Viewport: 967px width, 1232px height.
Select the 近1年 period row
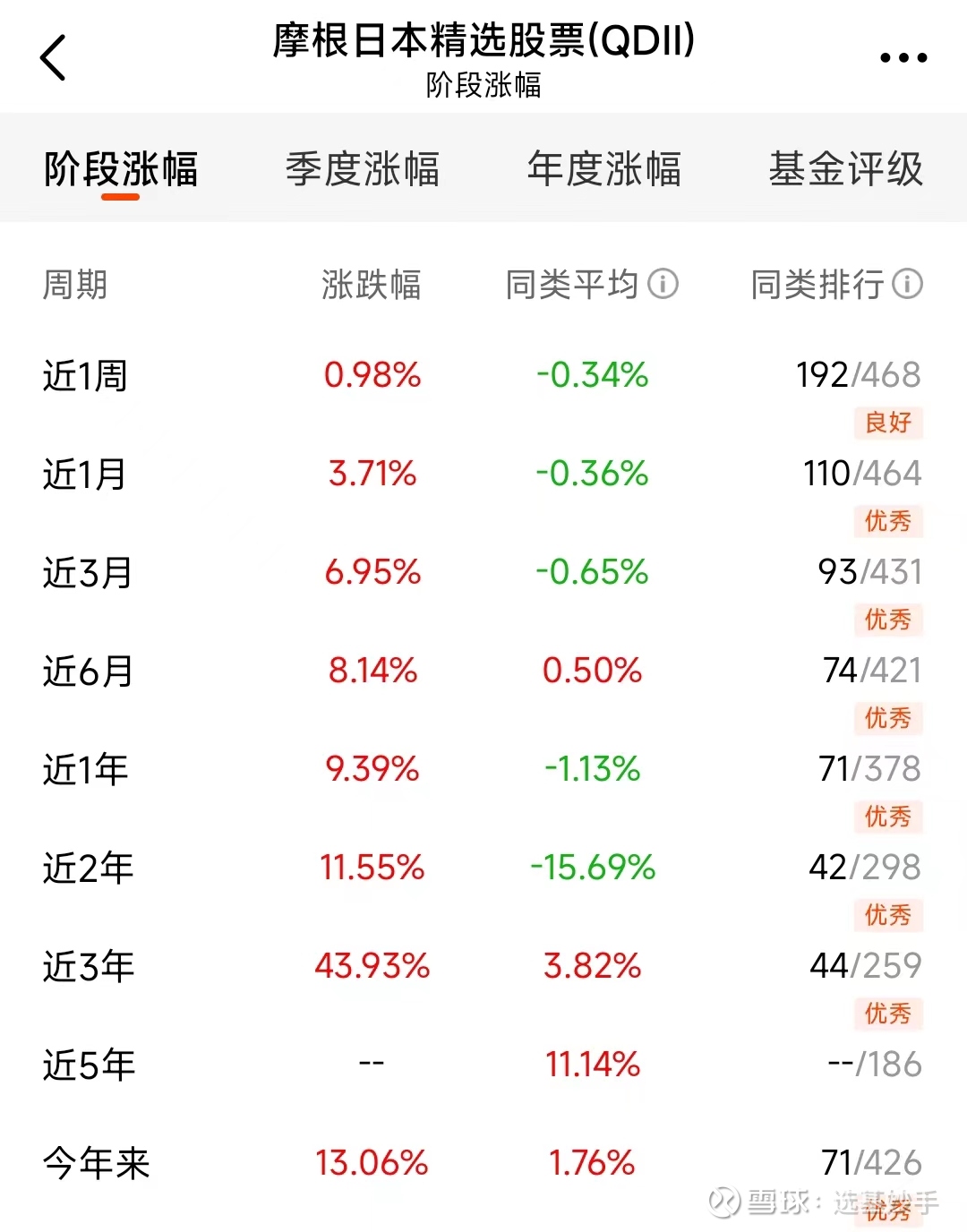coord(85,768)
